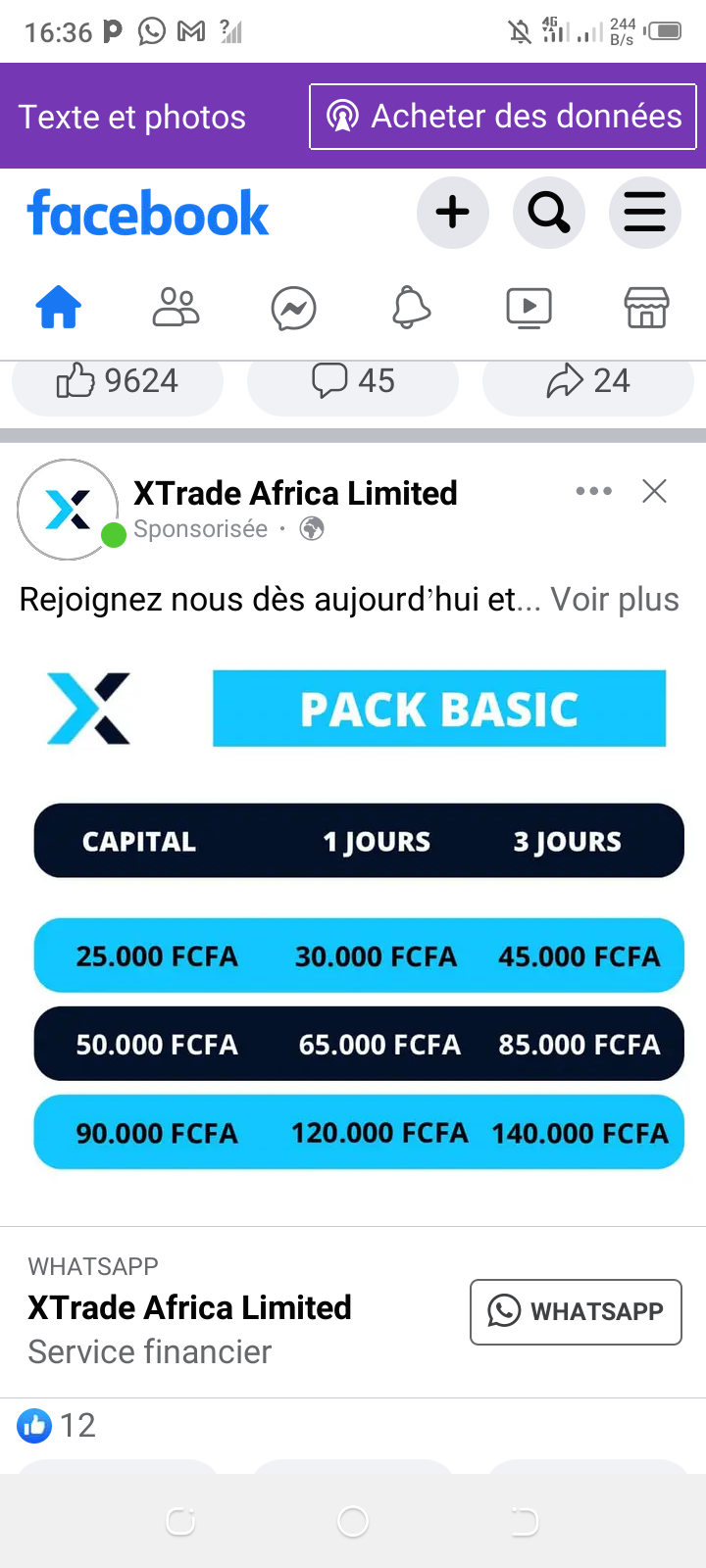Switch to the Video tab
The image size is (706, 1568).
(529, 308)
